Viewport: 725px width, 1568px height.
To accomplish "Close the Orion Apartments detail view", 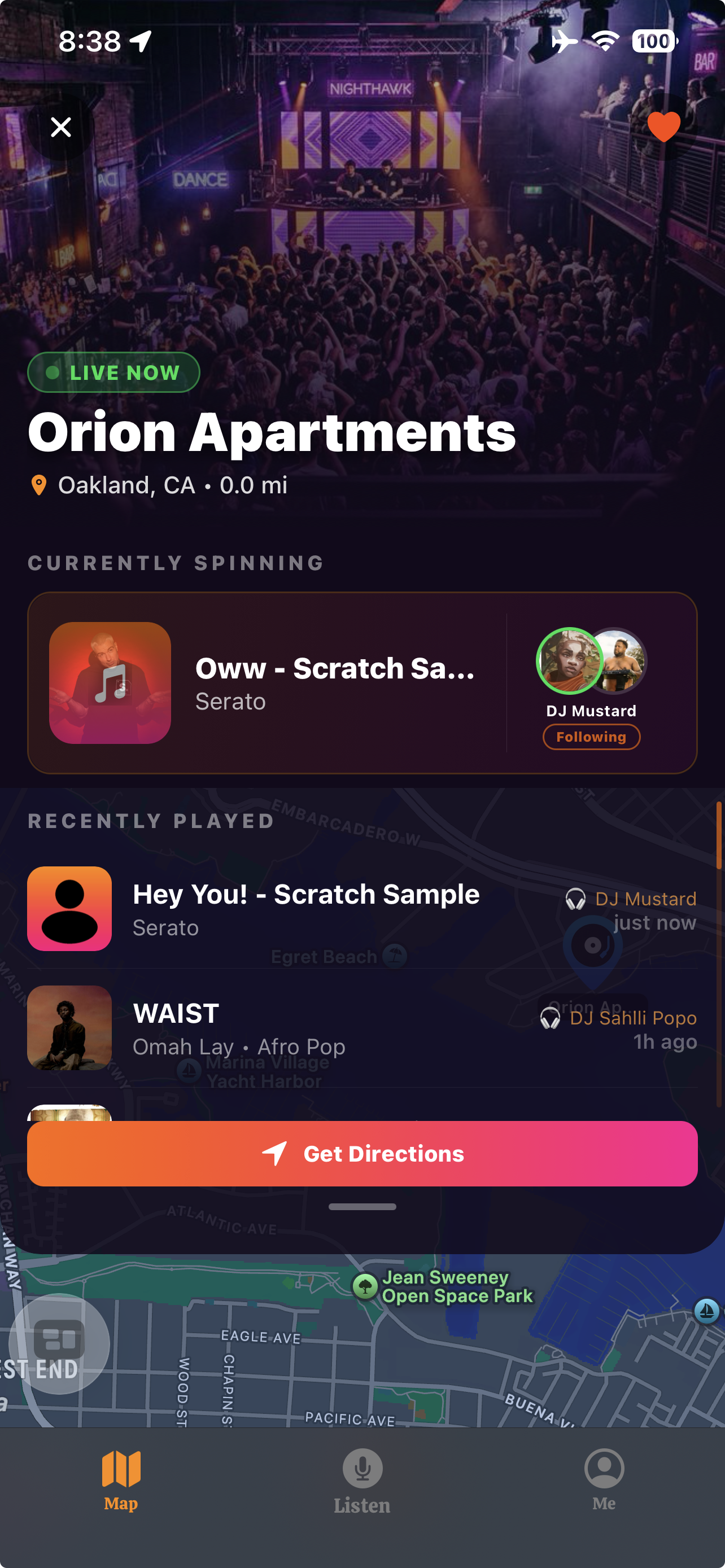I will [x=60, y=127].
